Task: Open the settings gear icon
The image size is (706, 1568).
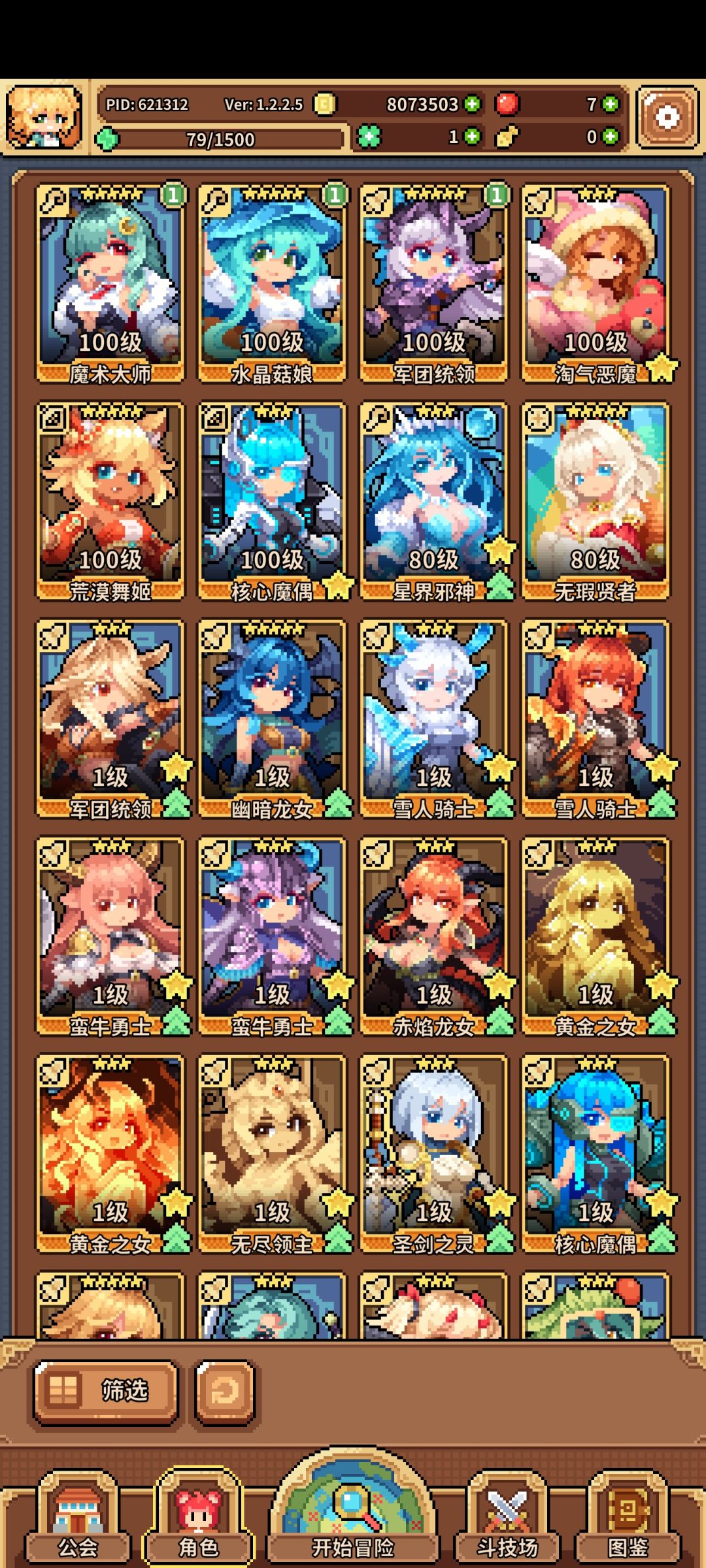Action: point(667,118)
